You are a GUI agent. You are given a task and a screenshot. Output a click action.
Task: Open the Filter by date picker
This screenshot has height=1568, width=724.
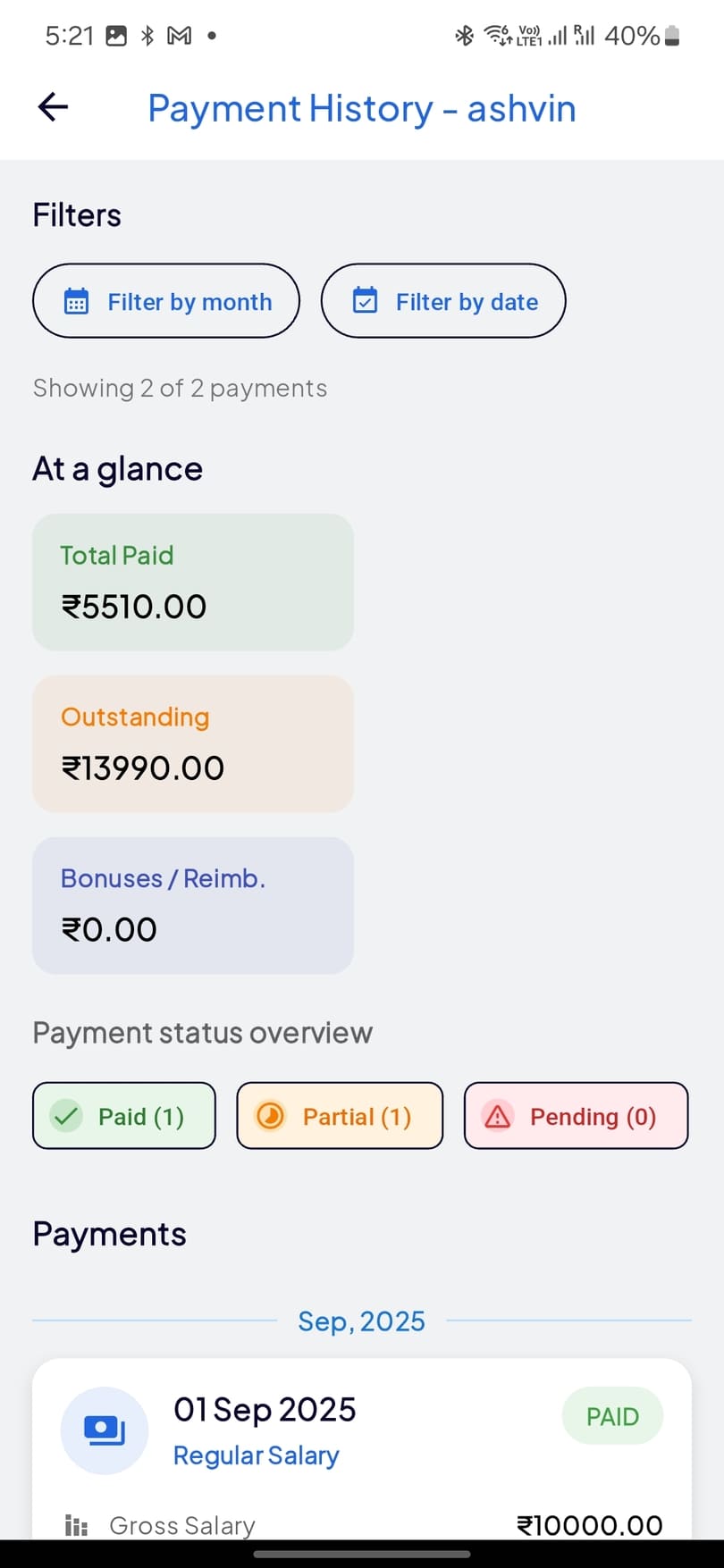click(x=442, y=301)
